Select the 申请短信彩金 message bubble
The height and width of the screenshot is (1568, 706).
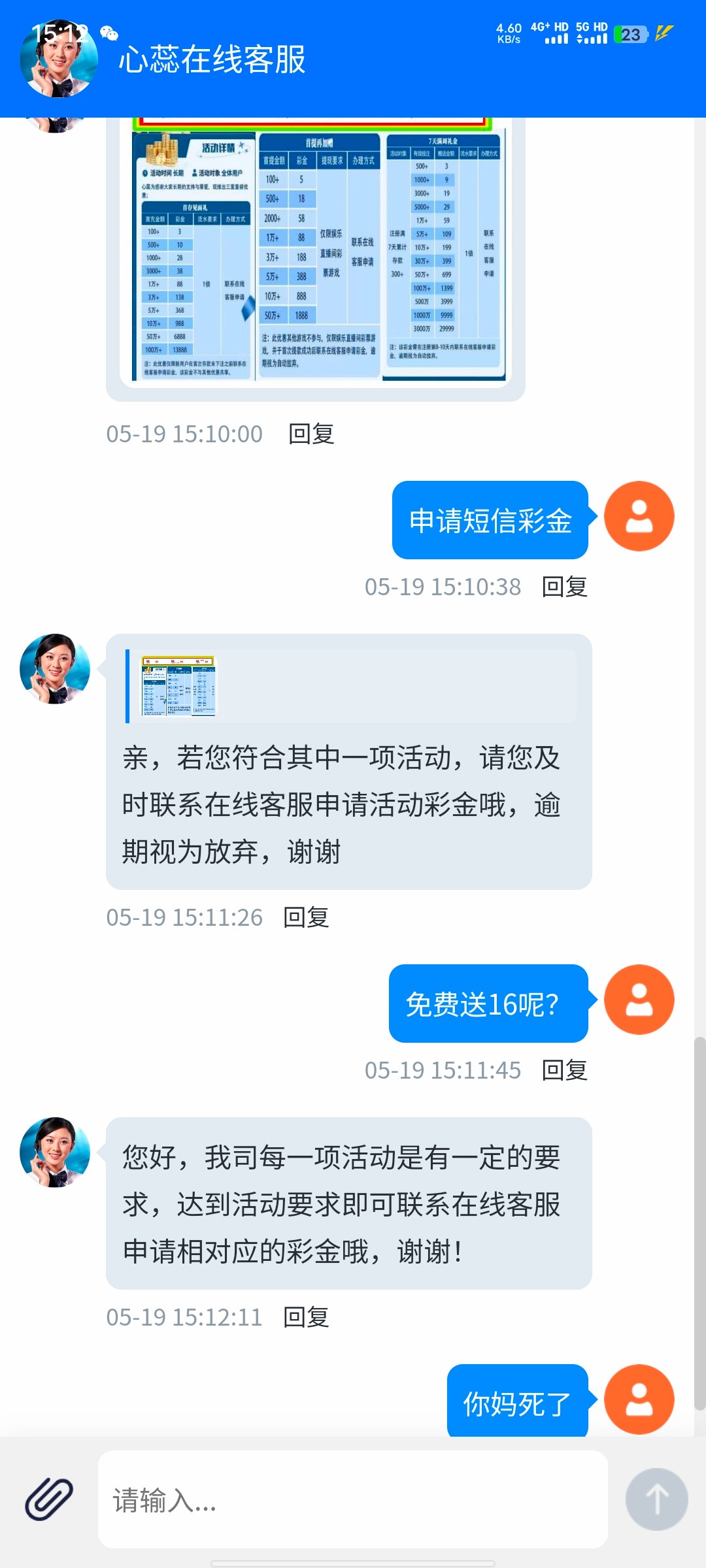[x=490, y=520]
